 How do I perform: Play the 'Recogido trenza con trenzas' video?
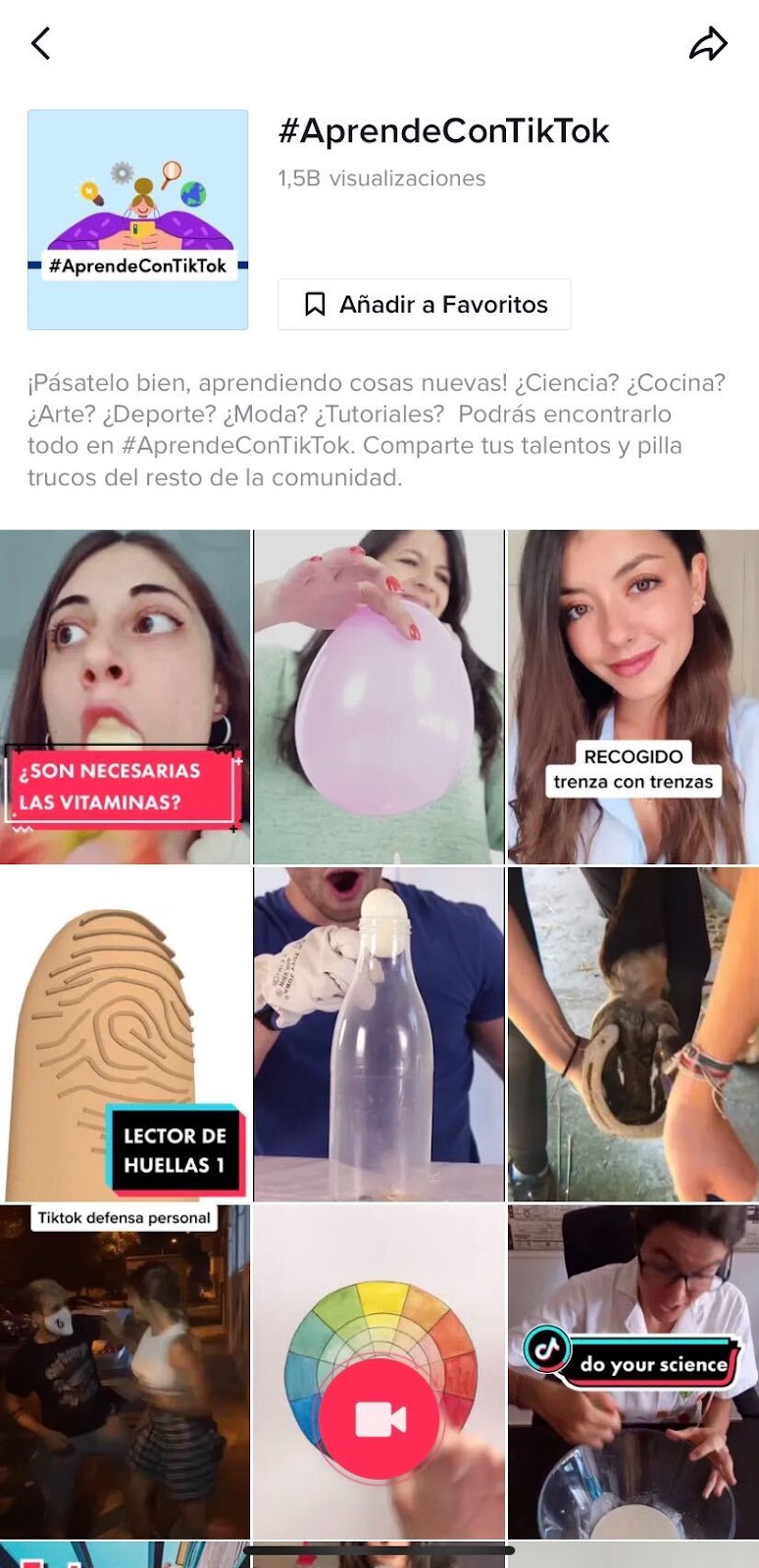point(633,697)
